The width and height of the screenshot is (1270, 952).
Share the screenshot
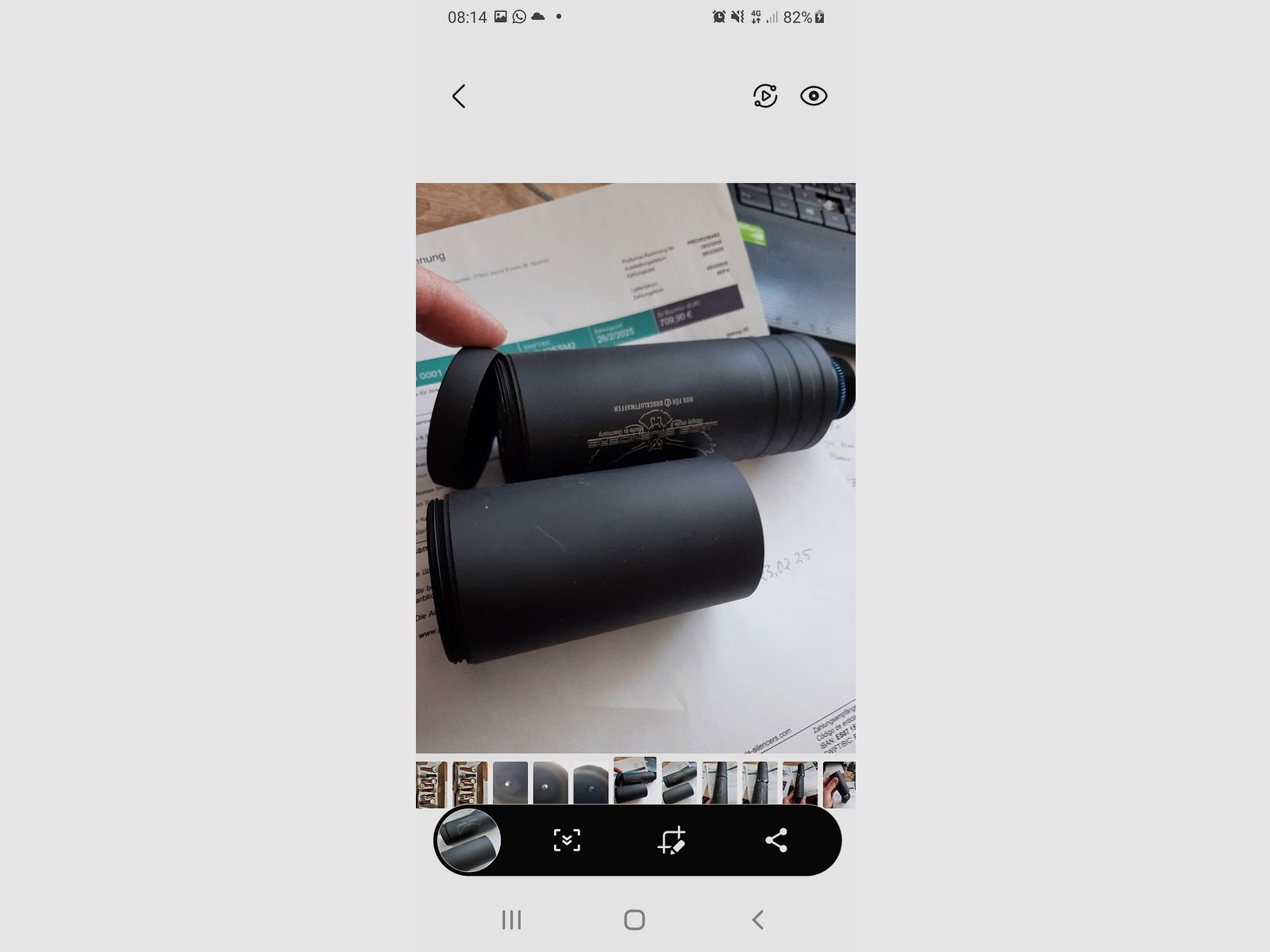[775, 840]
